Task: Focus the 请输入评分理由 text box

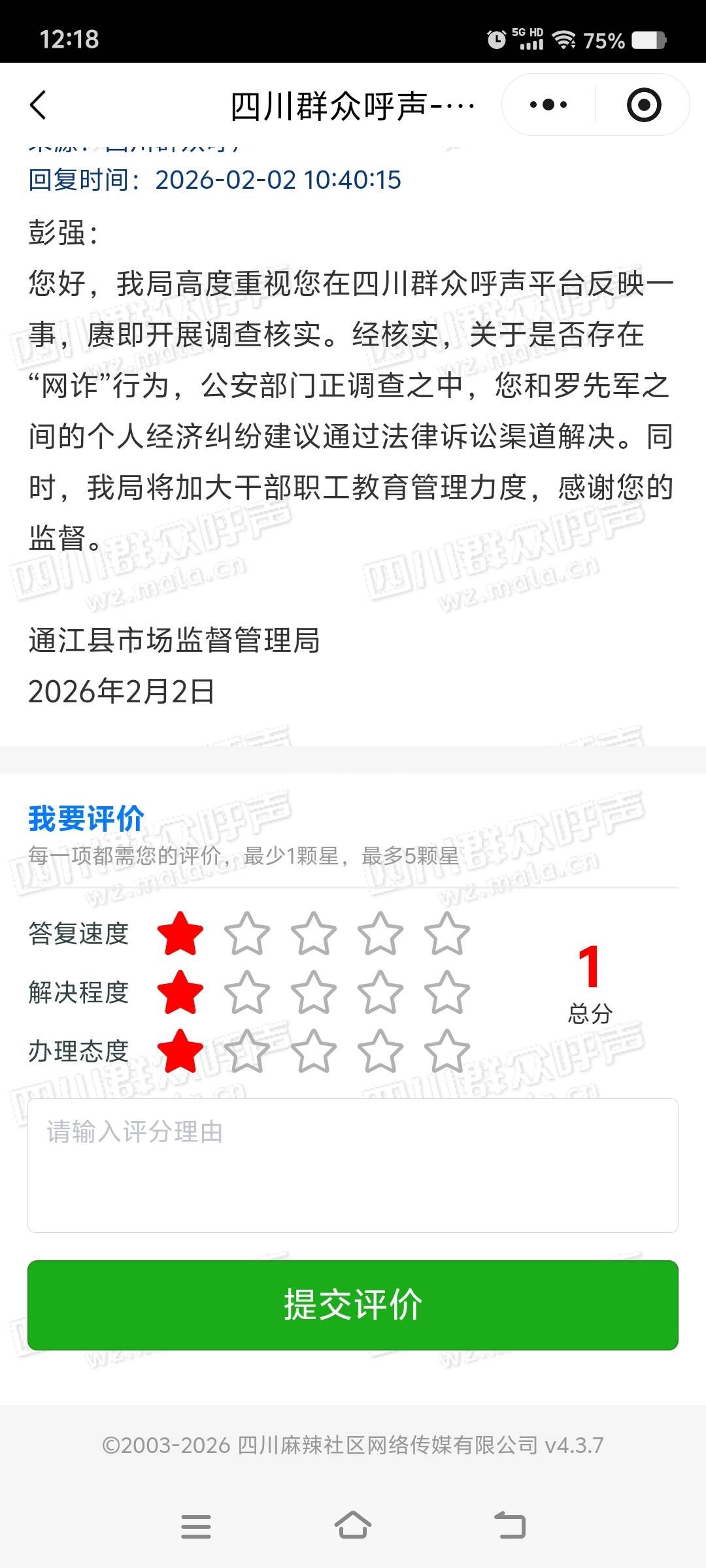Action: point(353,1166)
